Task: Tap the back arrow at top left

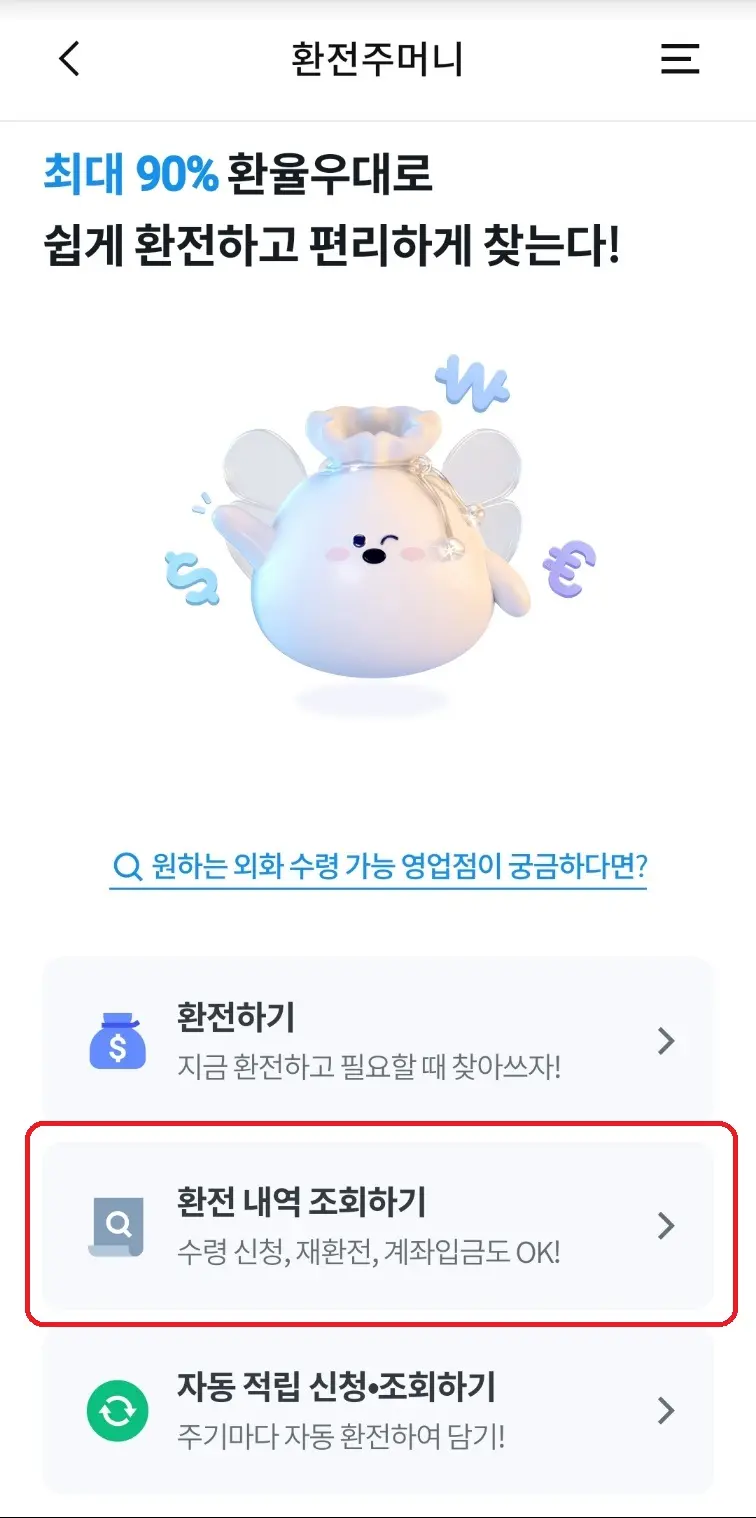Action: coord(68,59)
